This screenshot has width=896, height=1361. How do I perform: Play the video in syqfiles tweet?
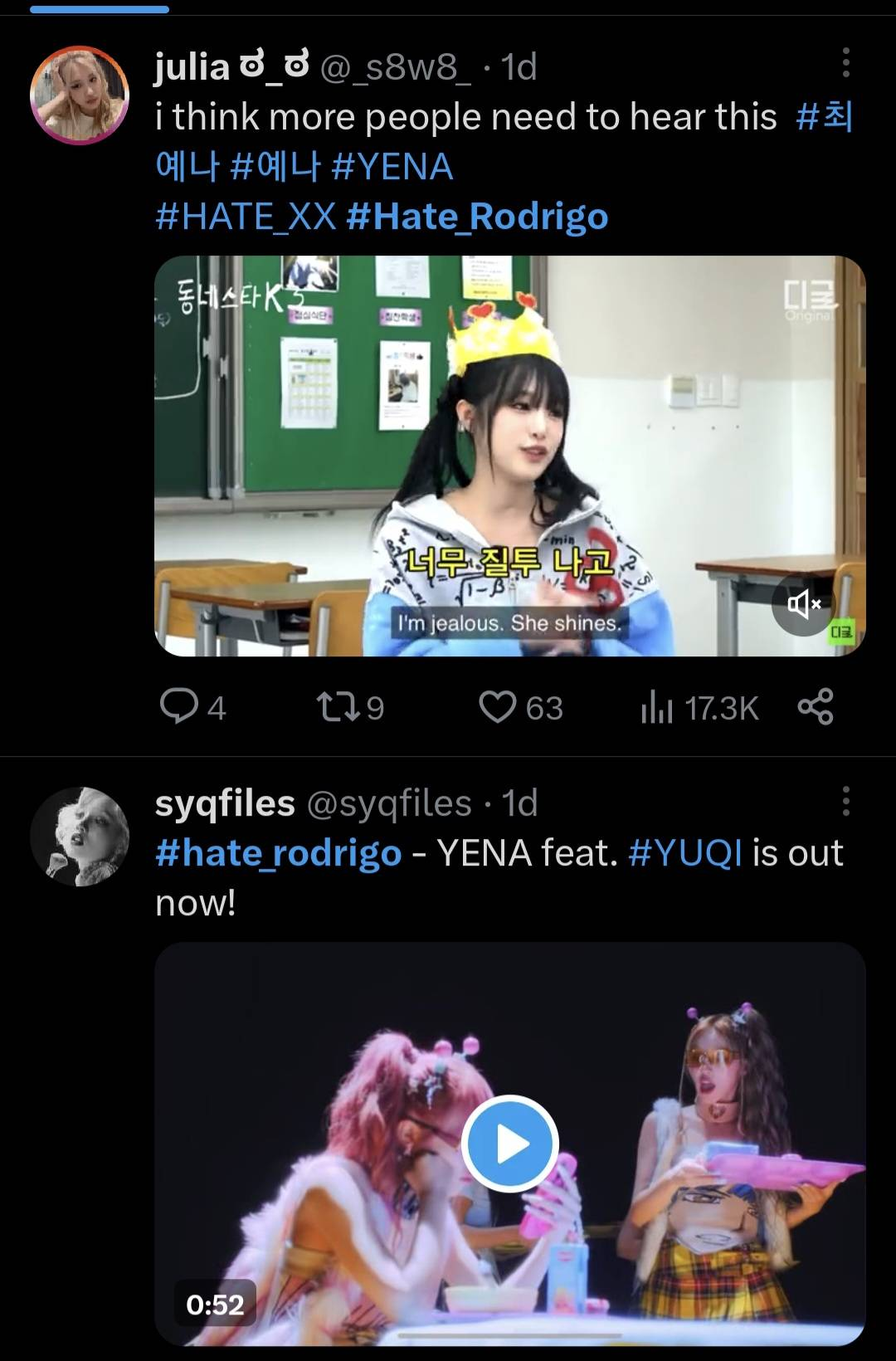(509, 1144)
